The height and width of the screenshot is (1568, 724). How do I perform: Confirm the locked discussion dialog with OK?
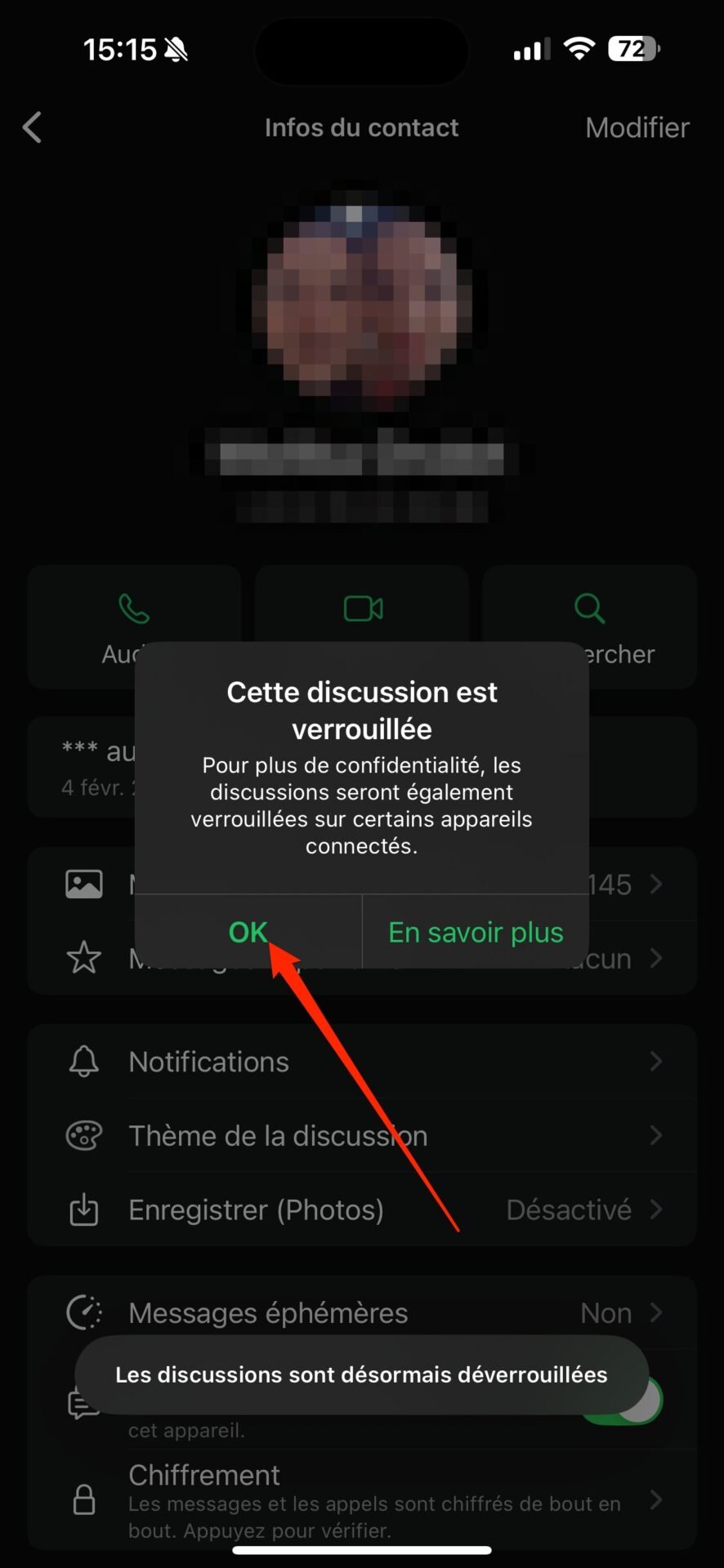pos(248,932)
